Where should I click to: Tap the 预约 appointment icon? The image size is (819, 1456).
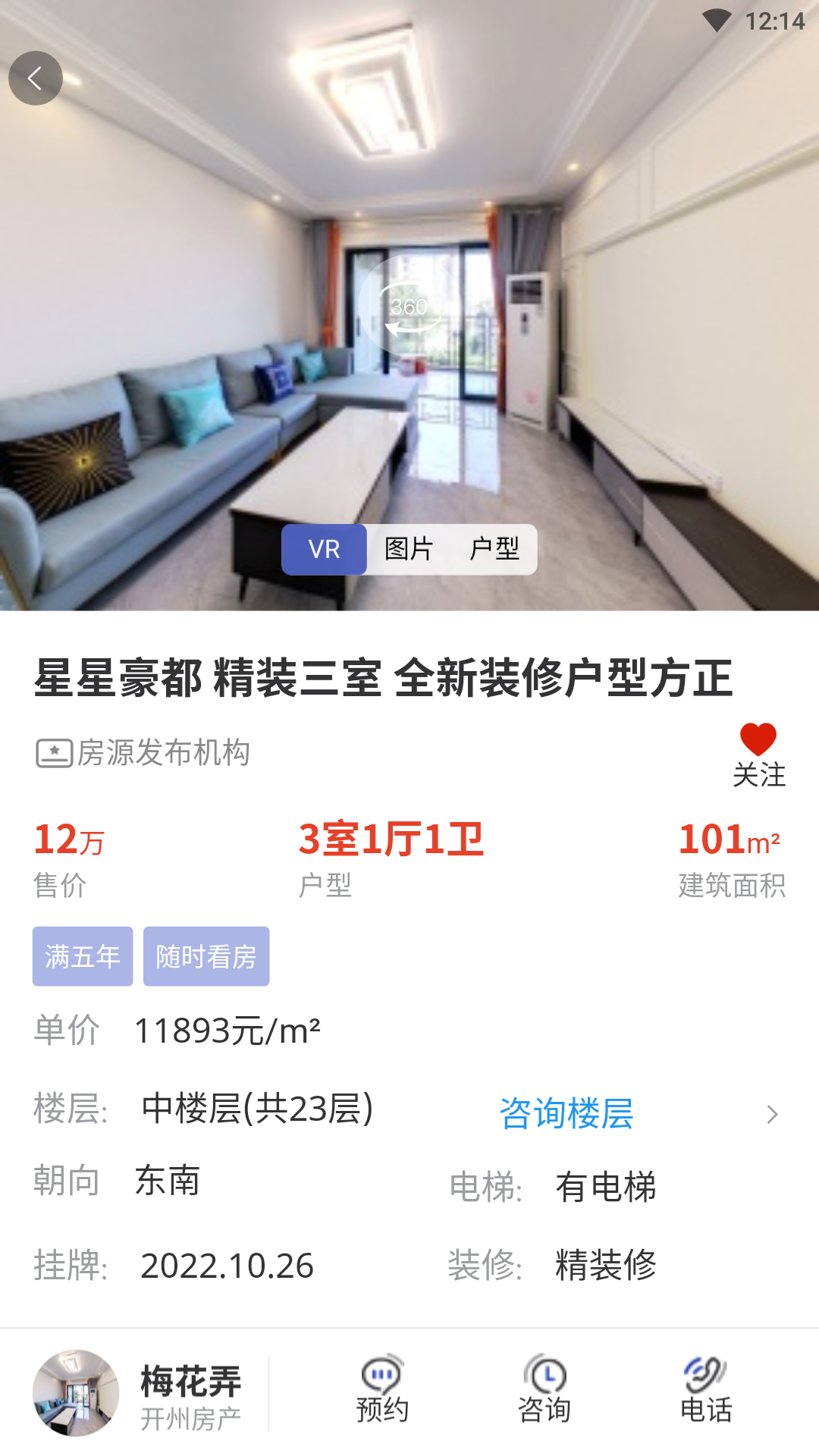(381, 1388)
